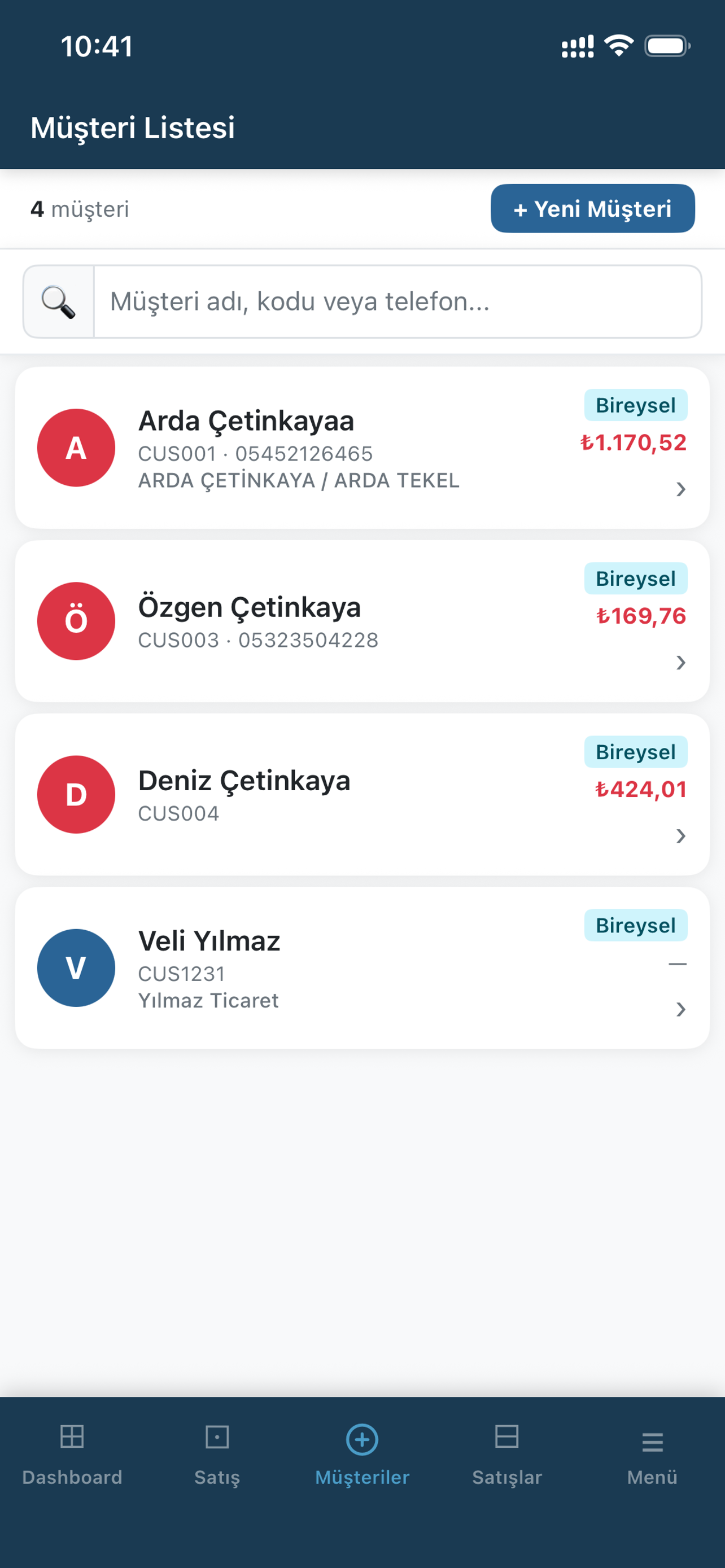The height and width of the screenshot is (1568, 725).
Task: Open Veli Yılmaz with the chevron arrow
Action: (x=680, y=1009)
